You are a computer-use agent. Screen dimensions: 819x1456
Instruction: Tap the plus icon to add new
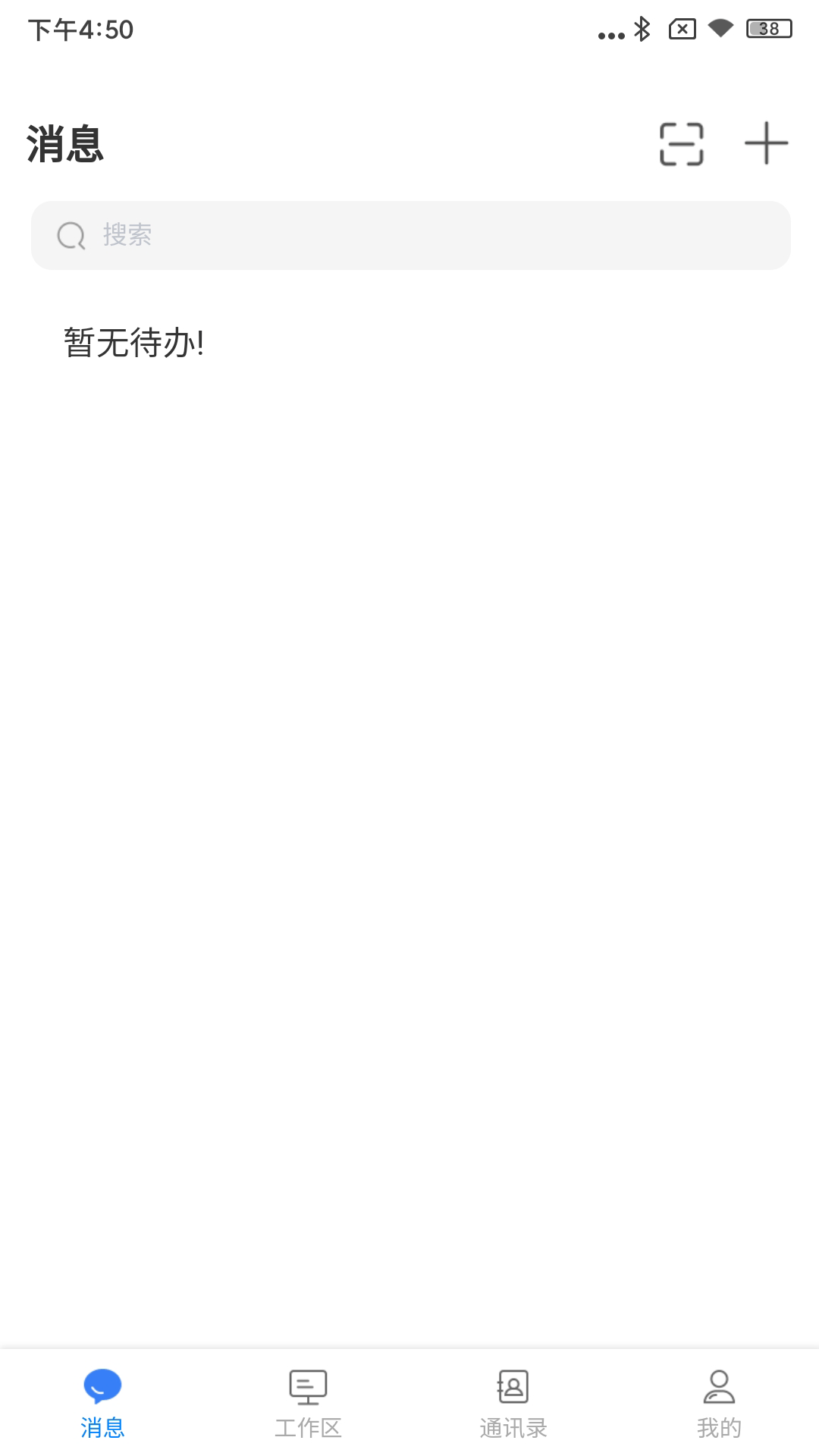pyautogui.click(x=766, y=143)
